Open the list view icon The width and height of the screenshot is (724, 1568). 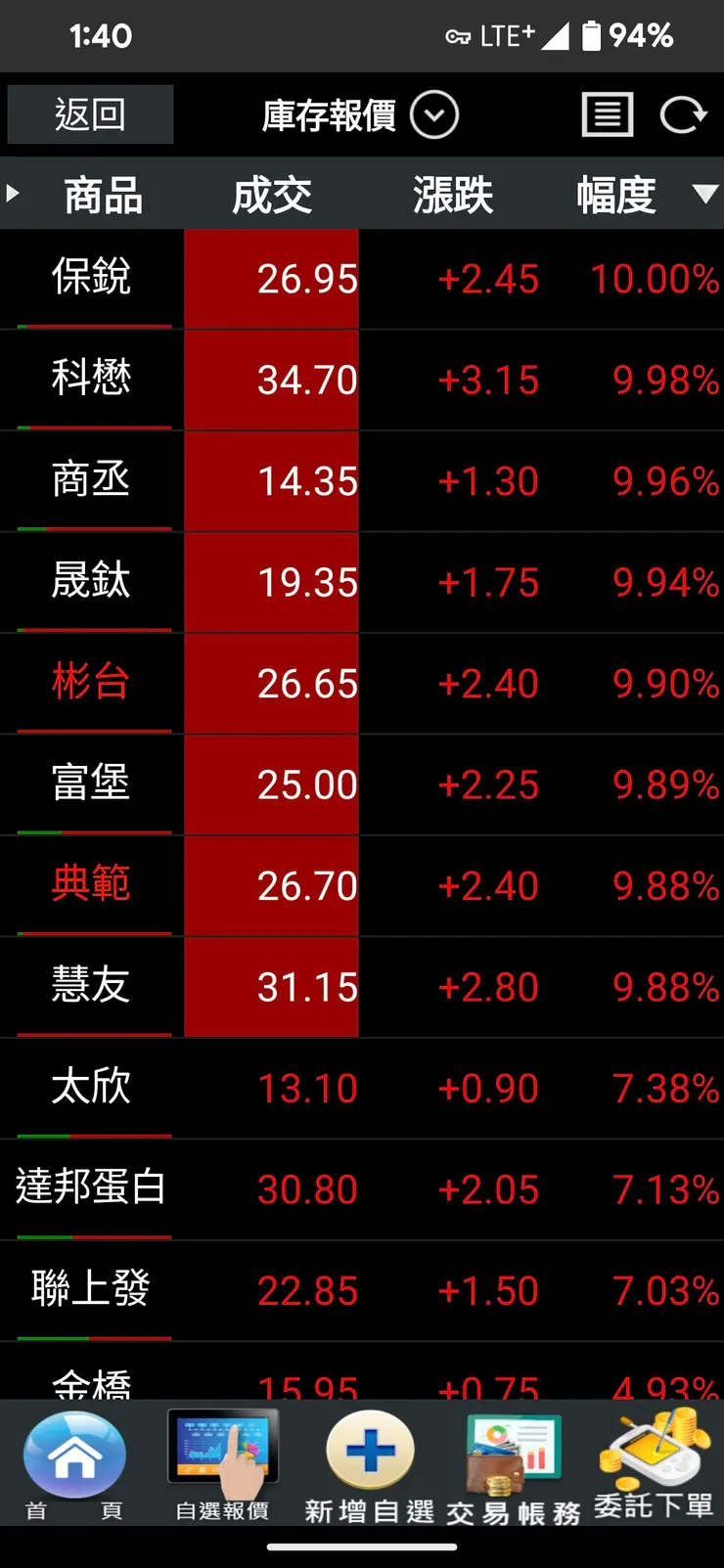coord(608,115)
